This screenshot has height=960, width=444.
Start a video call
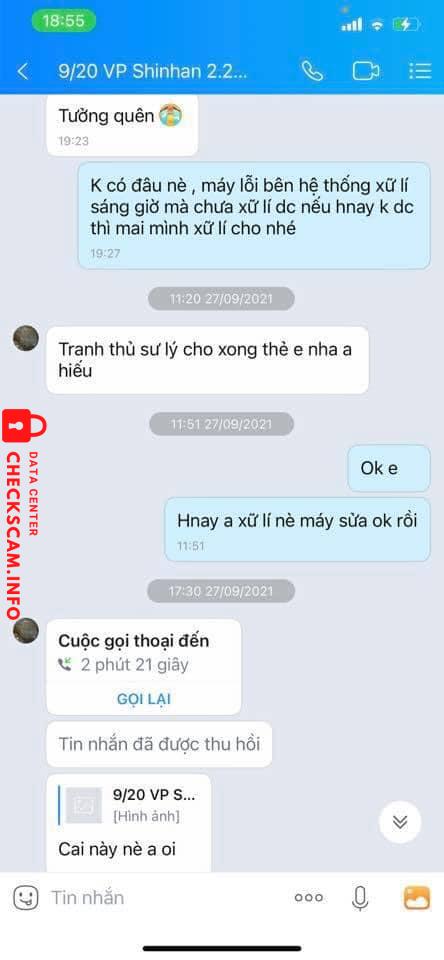click(x=366, y=72)
